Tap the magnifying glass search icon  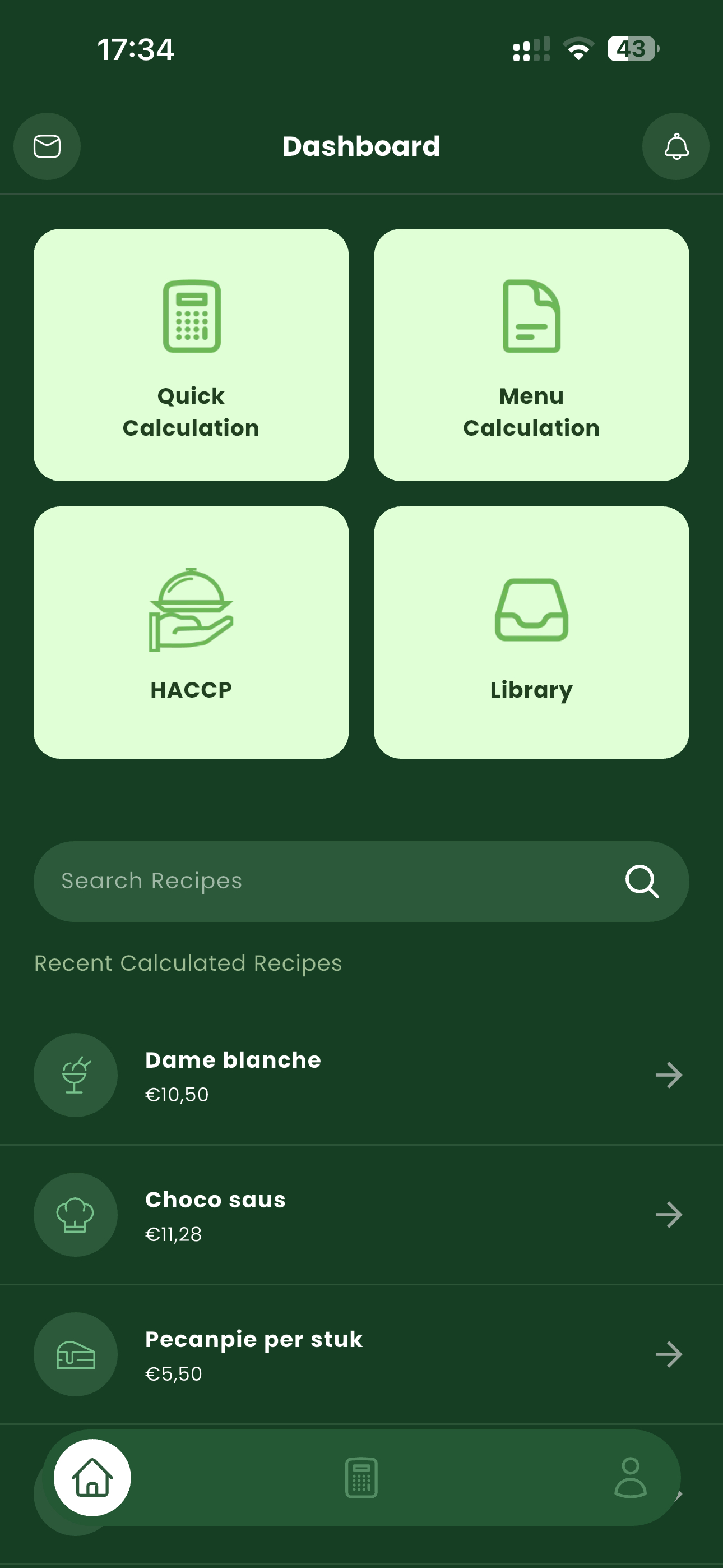(642, 881)
